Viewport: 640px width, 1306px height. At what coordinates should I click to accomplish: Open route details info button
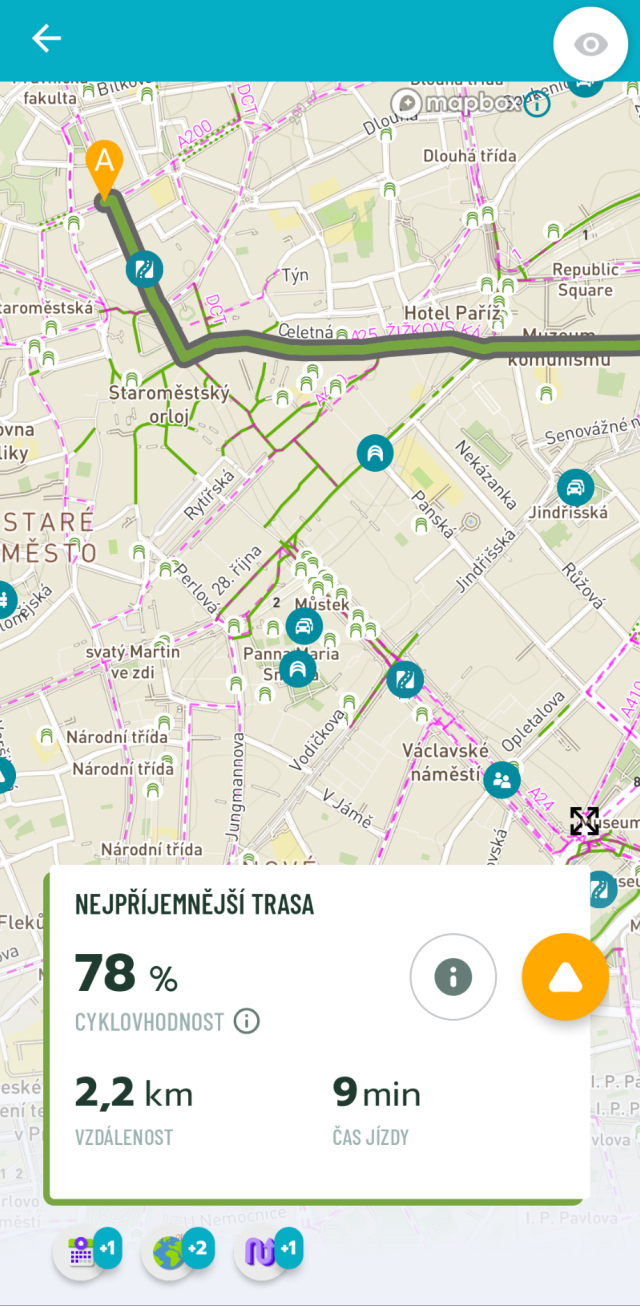[x=453, y=977]
